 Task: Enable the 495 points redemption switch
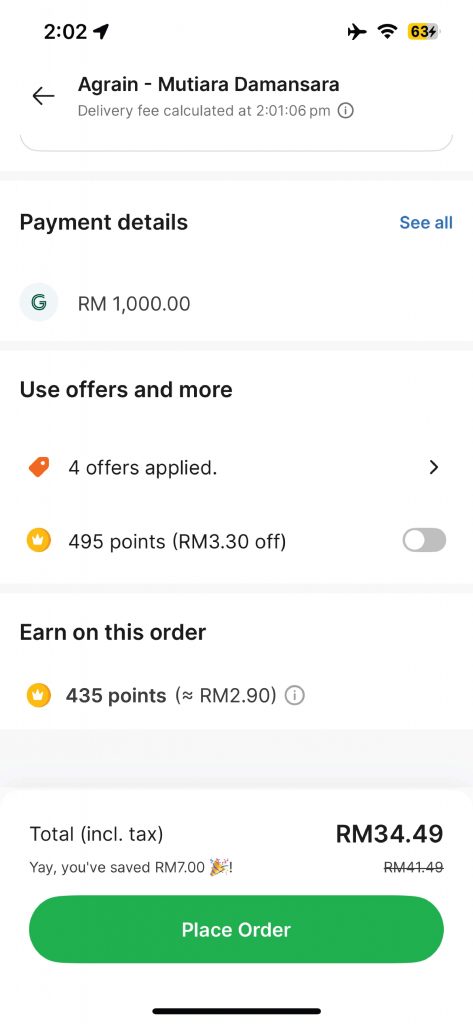pos(424,541)
